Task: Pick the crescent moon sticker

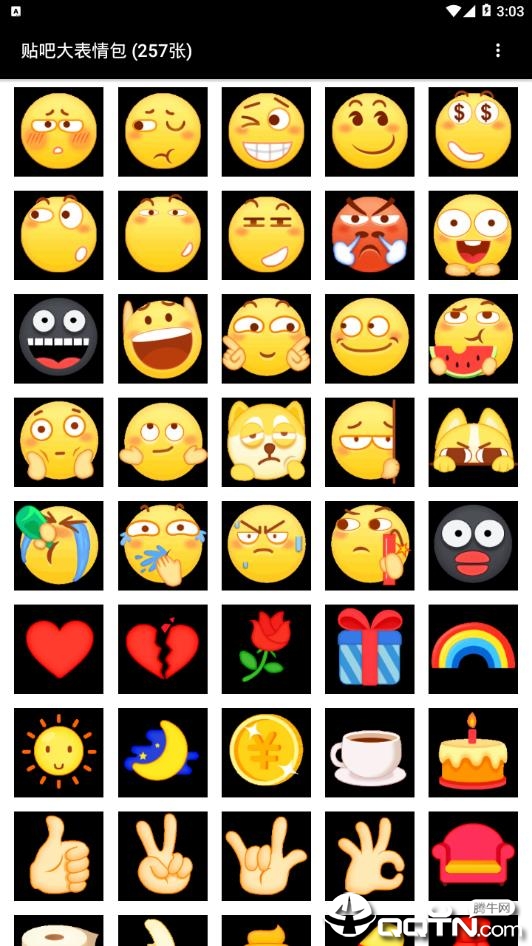Action: point(162,752)
